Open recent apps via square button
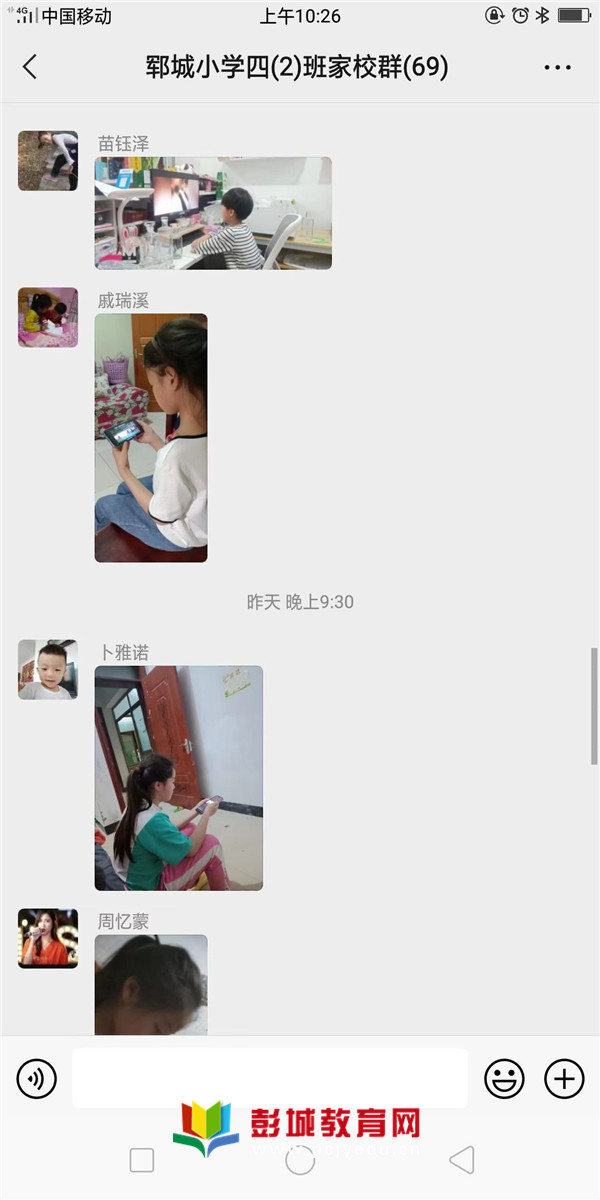The image size is (600, 1200). 142,1160
